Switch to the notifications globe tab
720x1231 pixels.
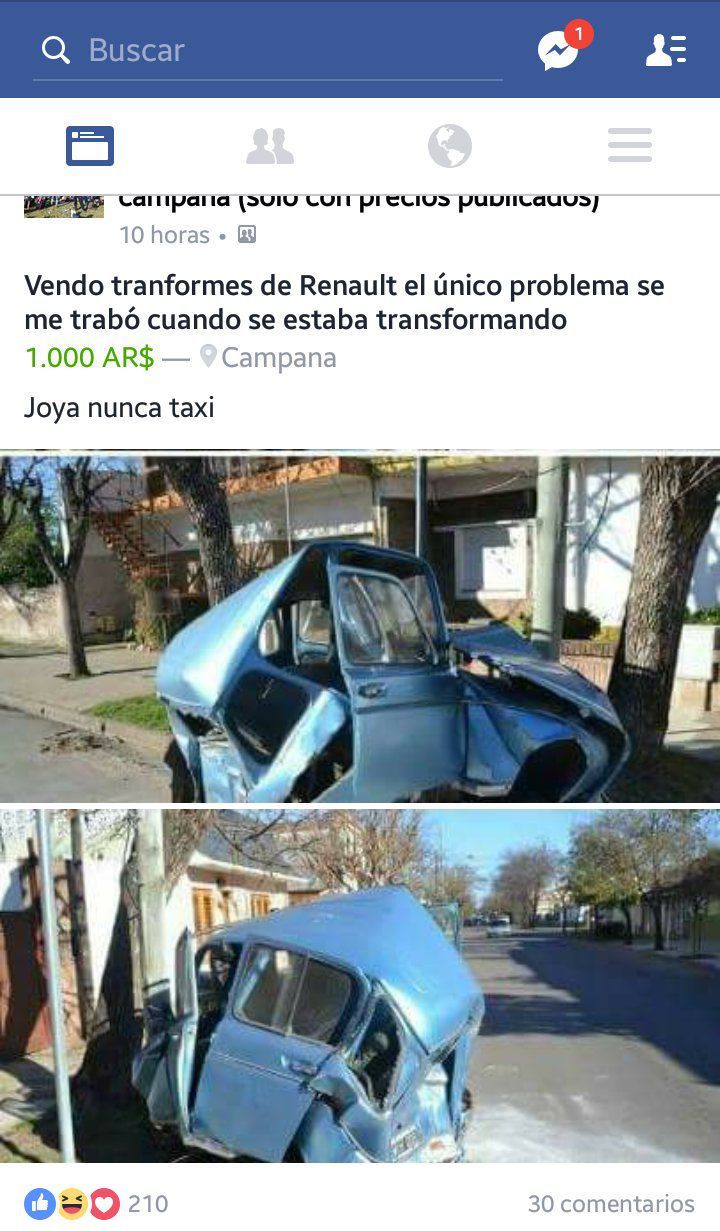[450, 146]
